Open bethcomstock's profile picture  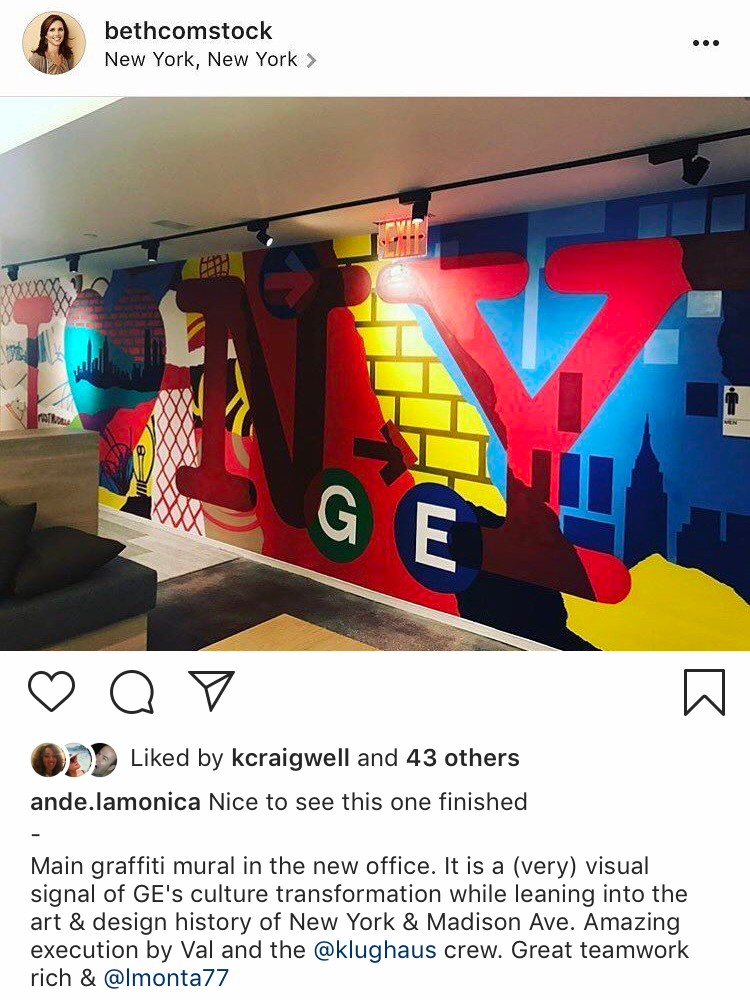(x=54, y=43)
